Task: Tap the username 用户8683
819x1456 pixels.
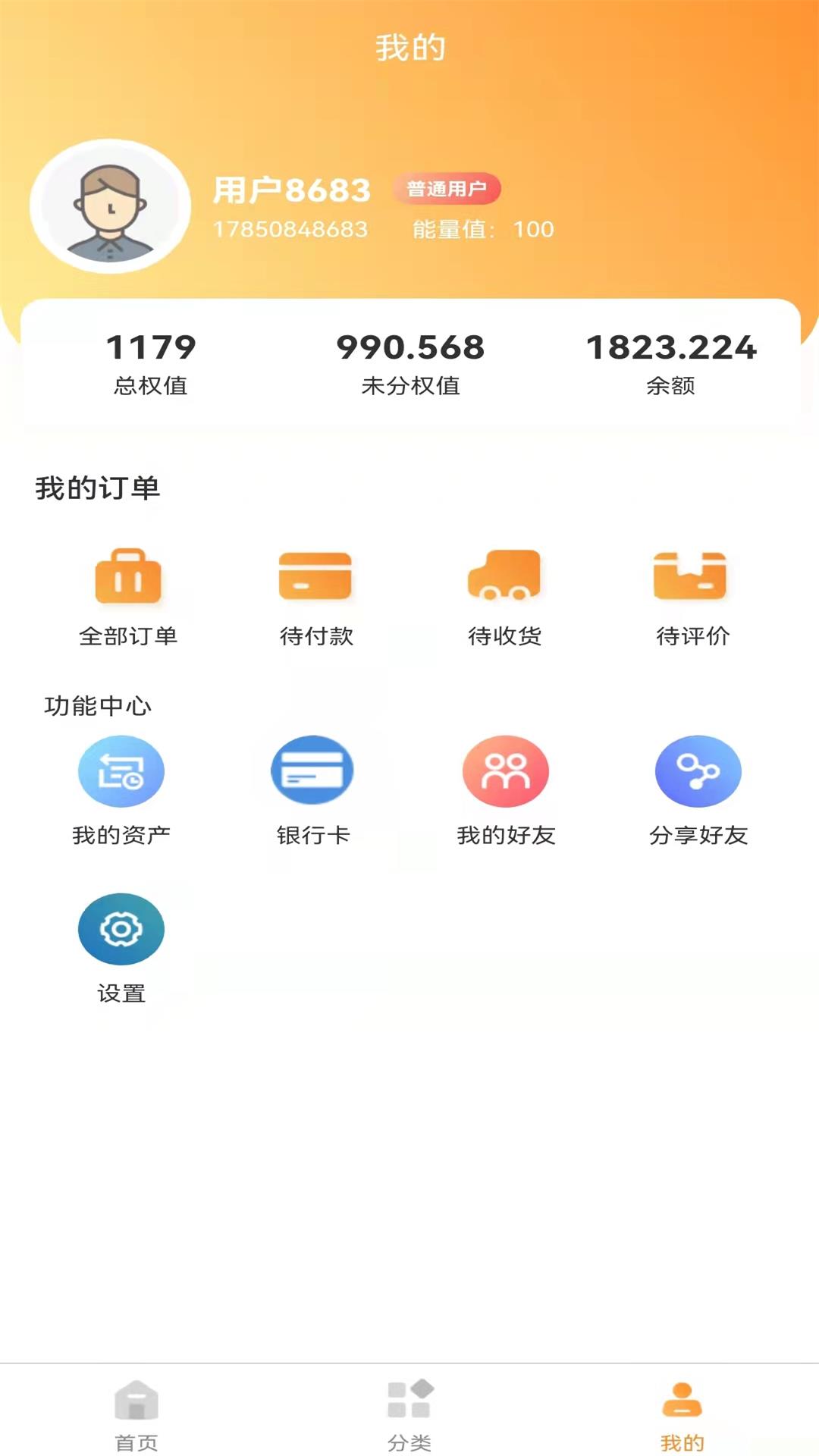Action: (x=292, y=190)
